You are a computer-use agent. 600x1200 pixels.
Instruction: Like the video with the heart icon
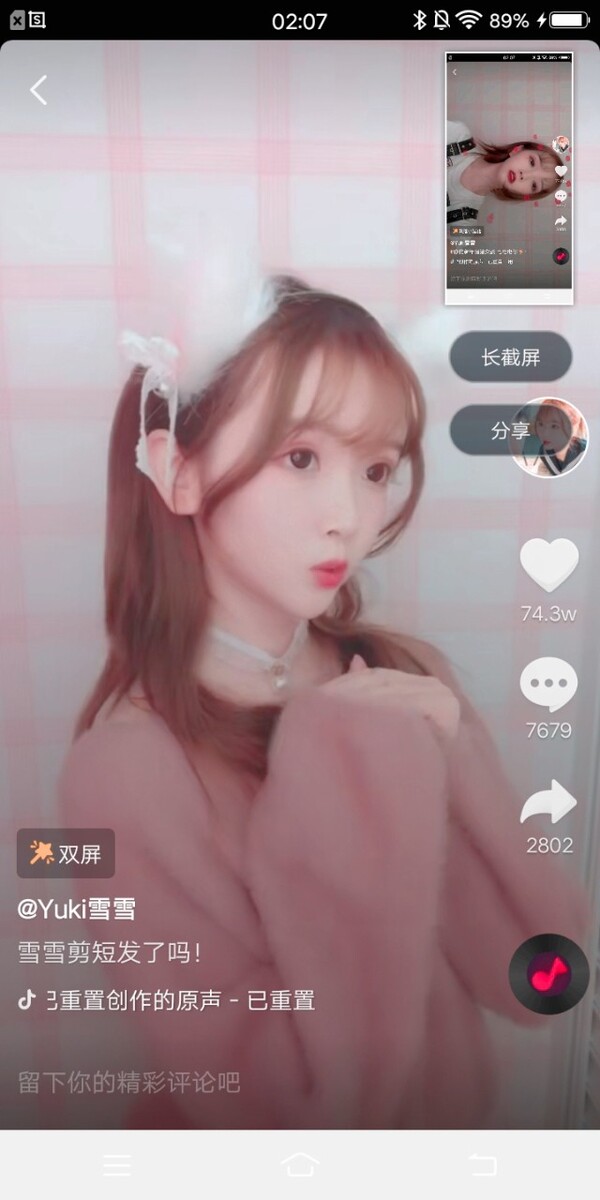coord(549,564)
